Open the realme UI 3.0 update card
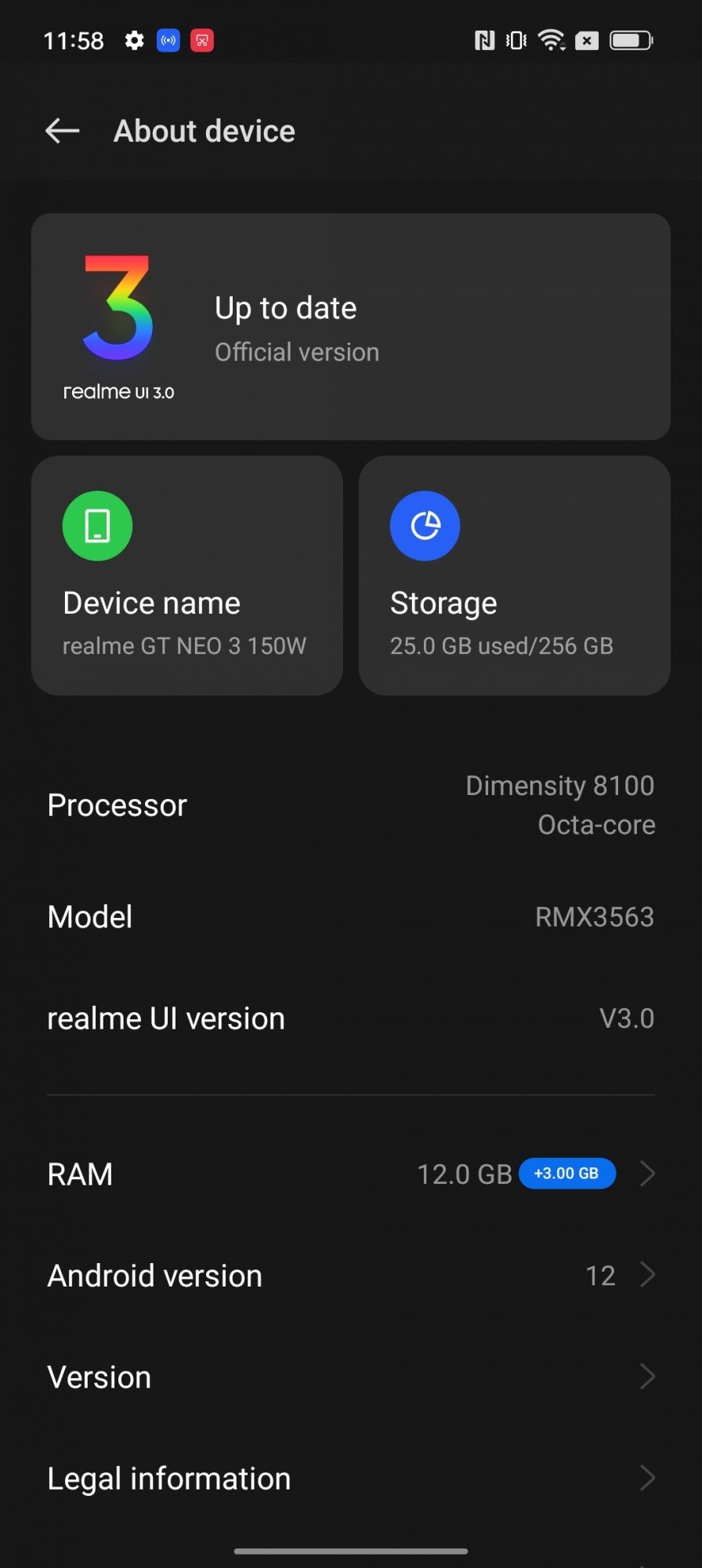The image size is (702, 1568). pos(350,326)
